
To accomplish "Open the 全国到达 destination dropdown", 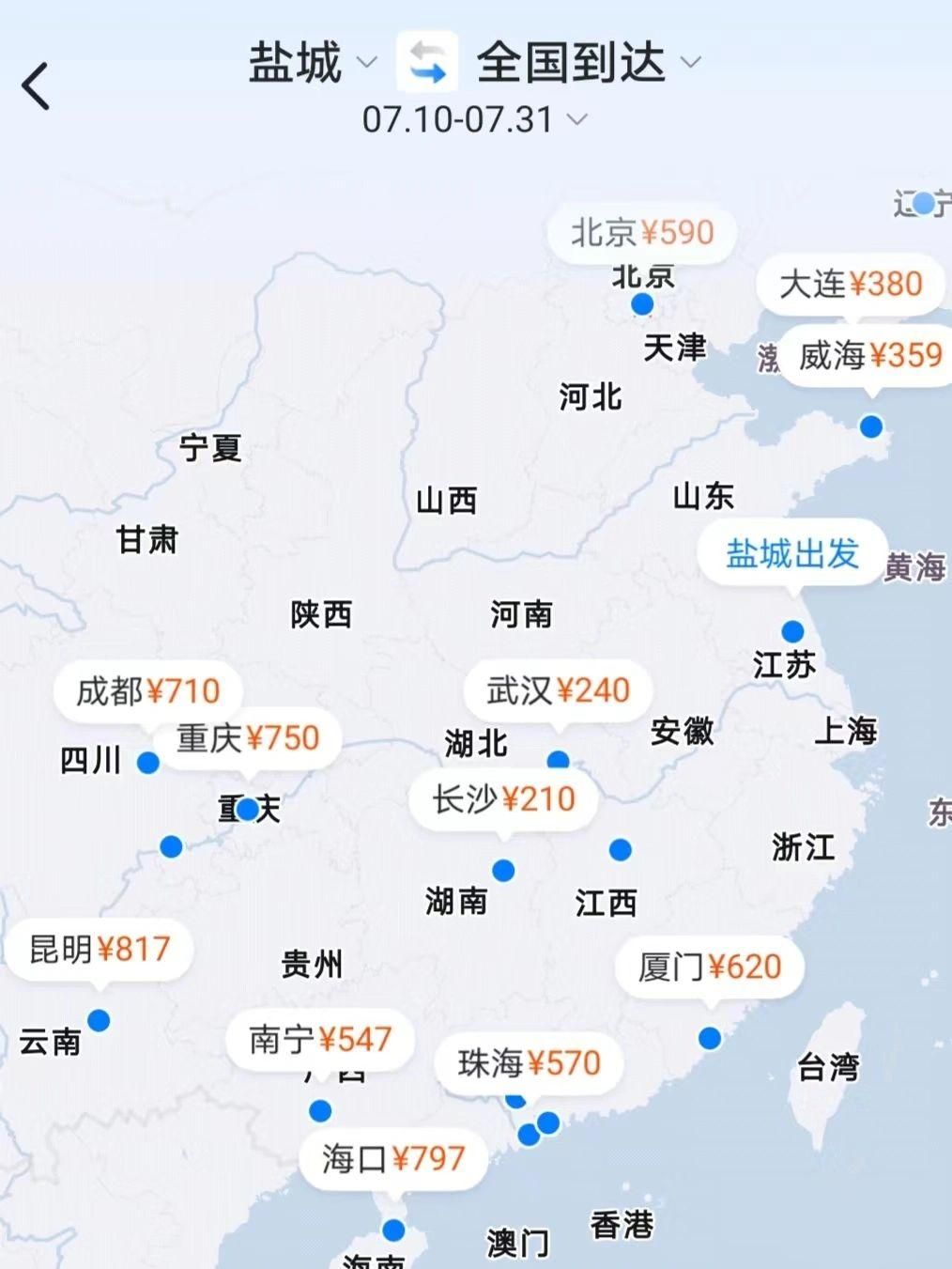I will click(x=589, y=63).
